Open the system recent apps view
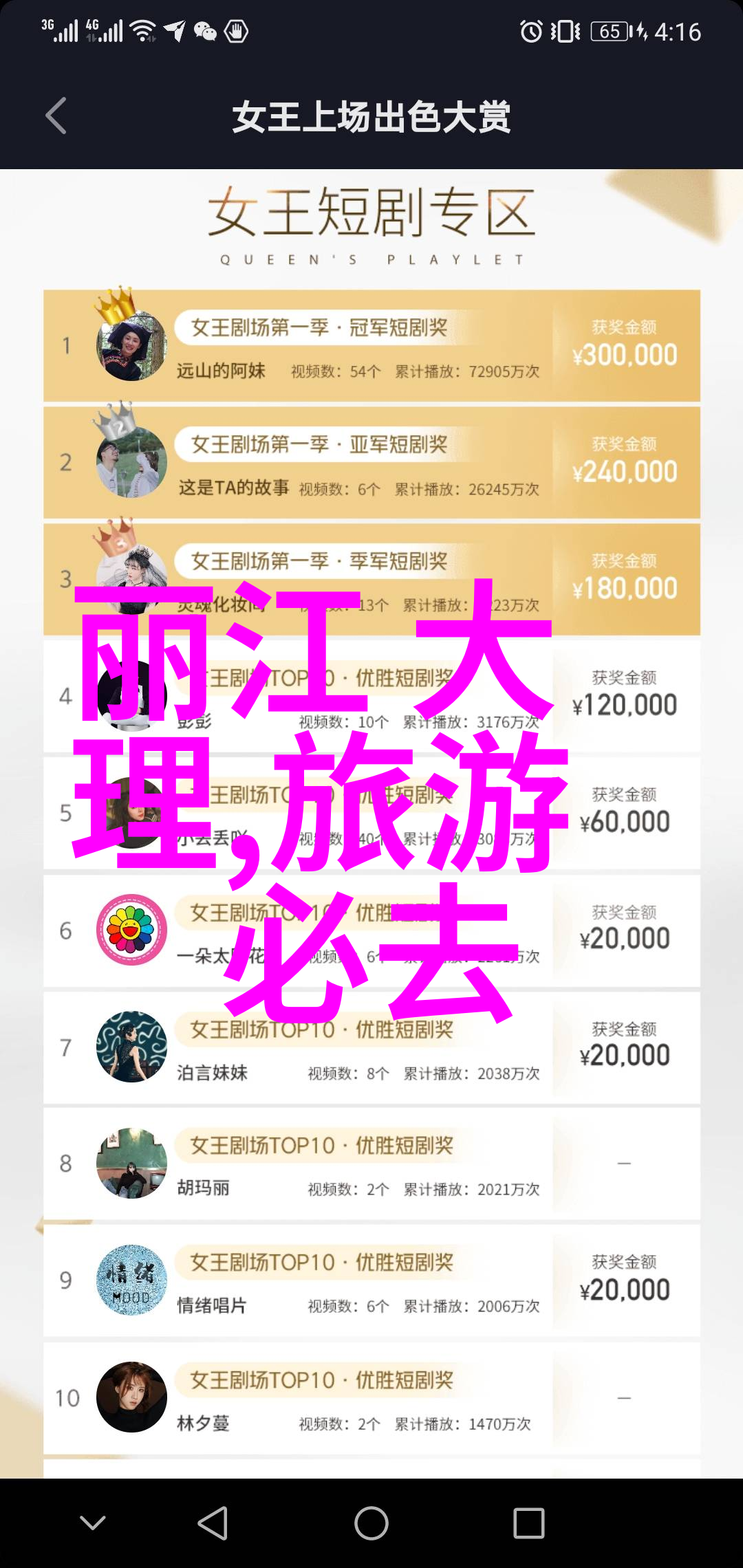743x1568 pixels. click(x=528, y=1523)
